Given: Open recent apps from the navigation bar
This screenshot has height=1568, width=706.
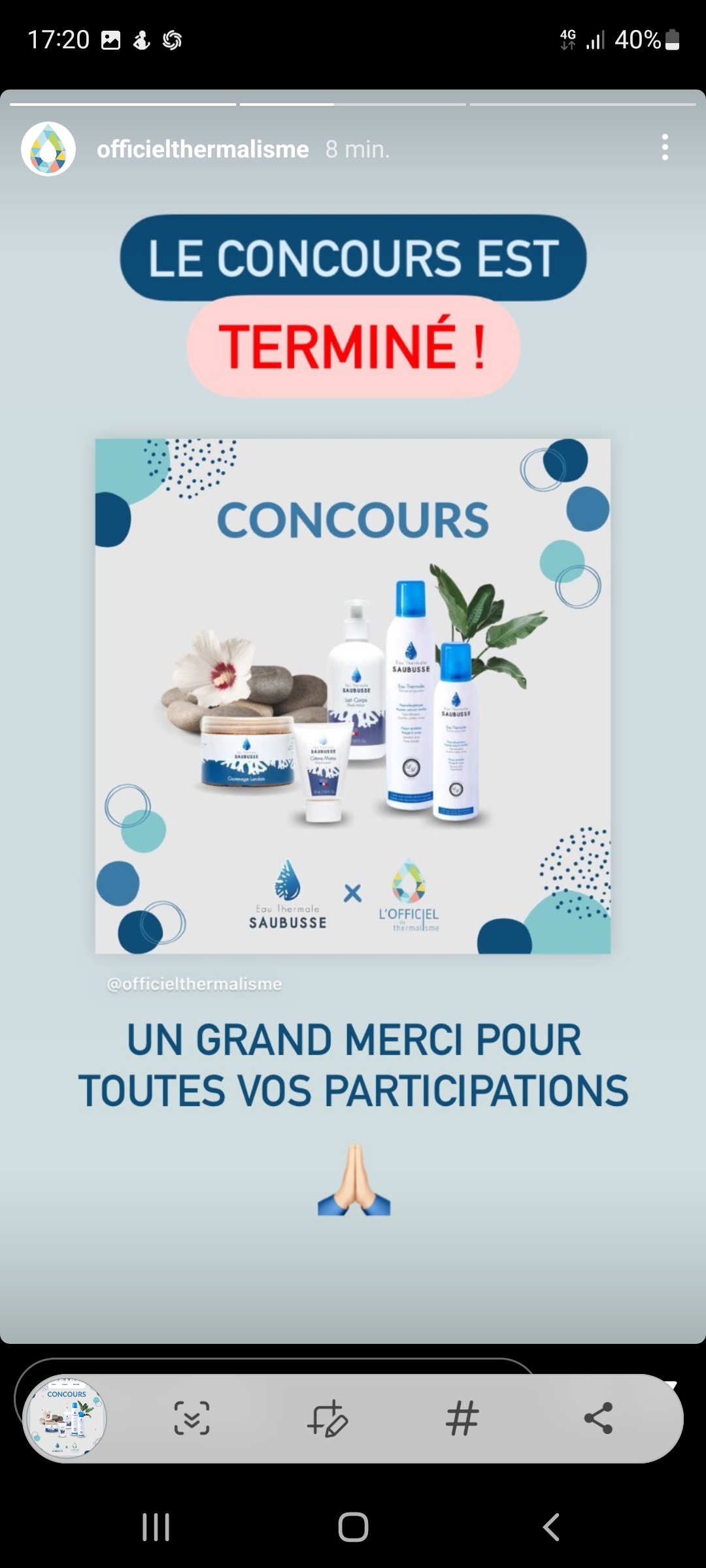Looking at the screenshot, I should [x=156, y=1527].
